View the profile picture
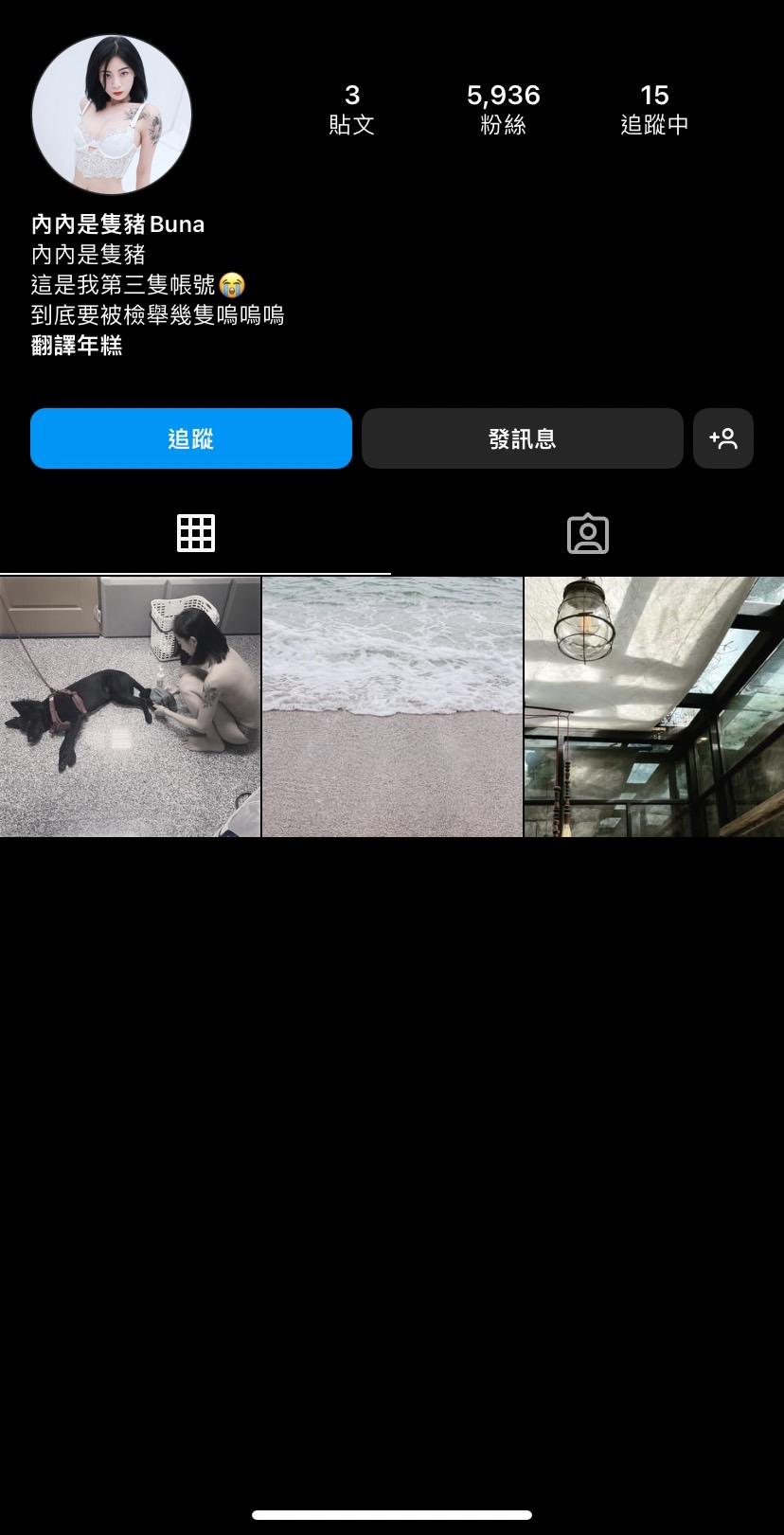The height and width of the screenshot is (1535, 784). pyautogui.click(x=112, y=115)
